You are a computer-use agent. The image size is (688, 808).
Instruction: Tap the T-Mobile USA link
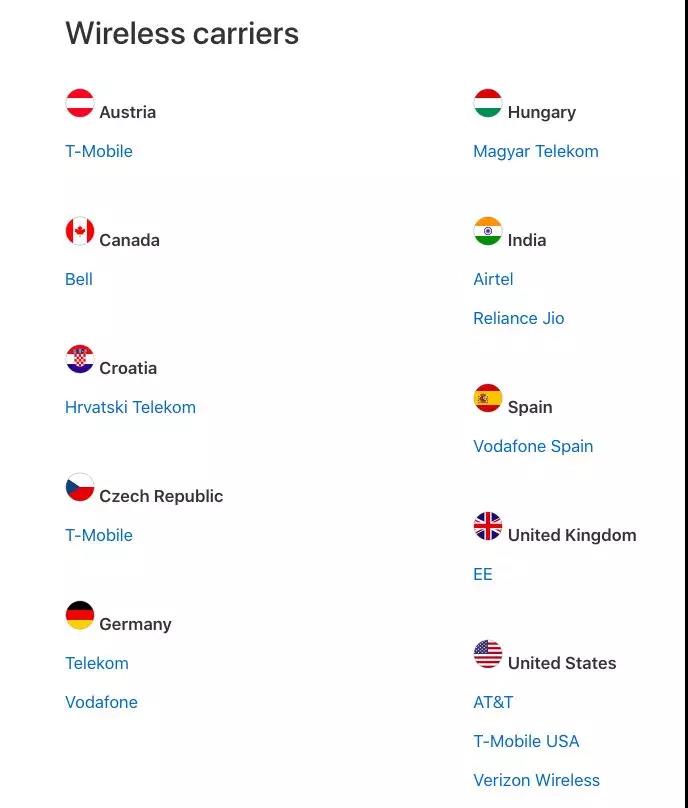coord(526,741)
